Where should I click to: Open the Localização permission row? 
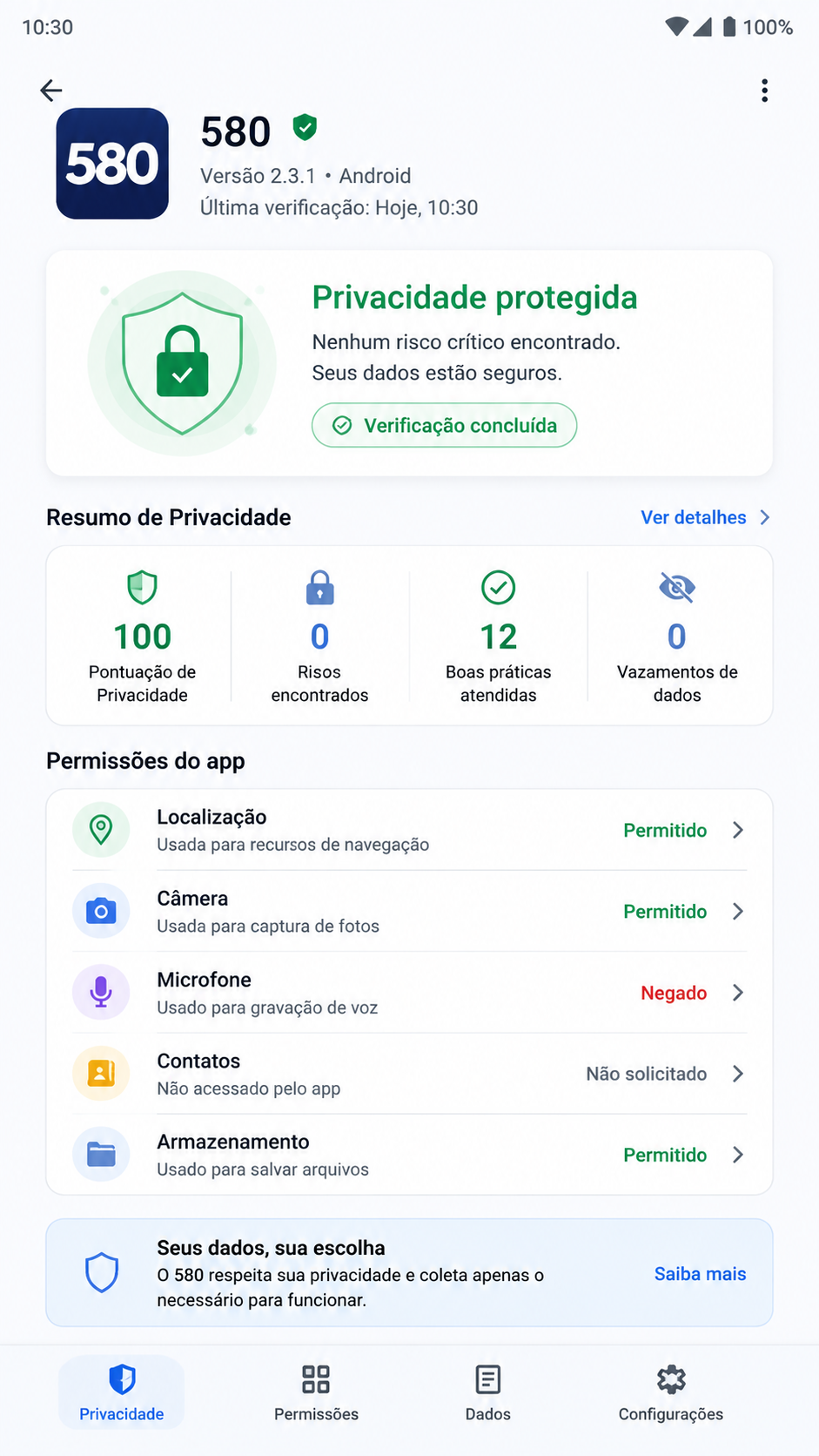click(409, 830)
